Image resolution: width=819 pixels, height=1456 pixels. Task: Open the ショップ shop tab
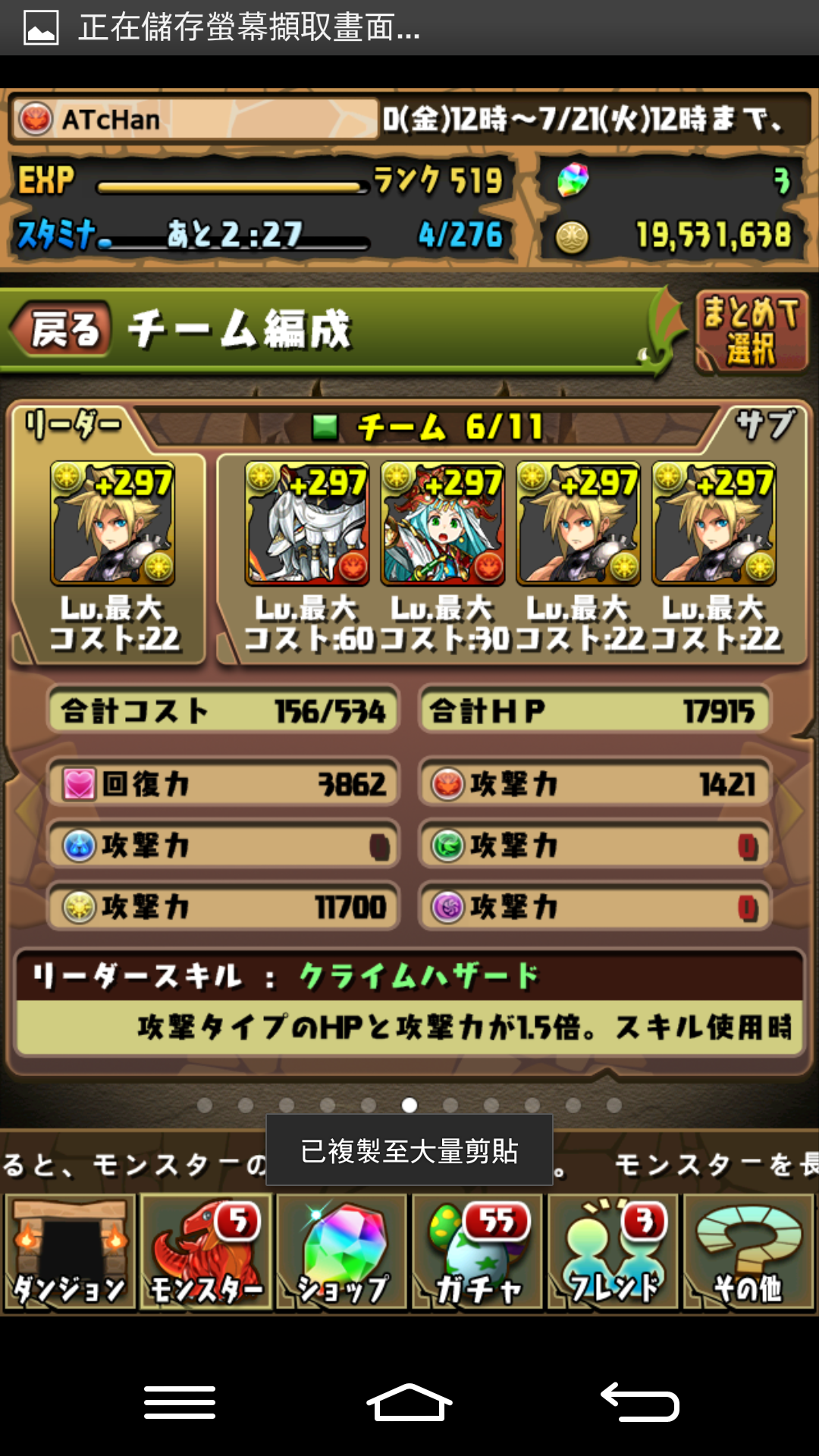coord(342,1253)
